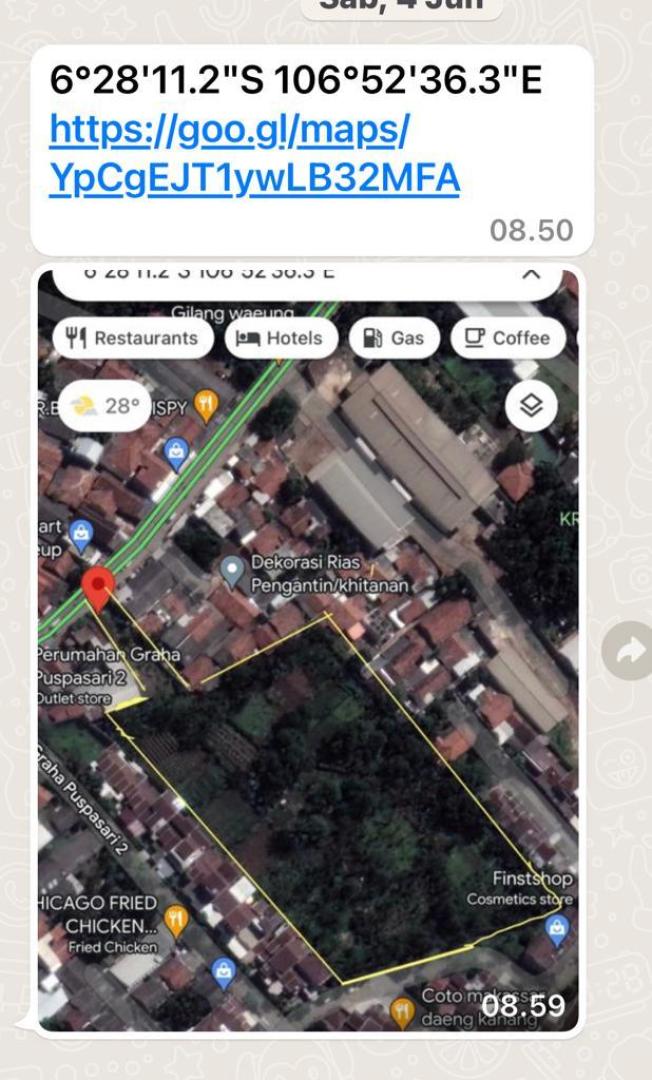Viewport: 652px width, 1080px height.
Task: Forward the map image using the arrow icon
Action: click(x=629, y=652)
